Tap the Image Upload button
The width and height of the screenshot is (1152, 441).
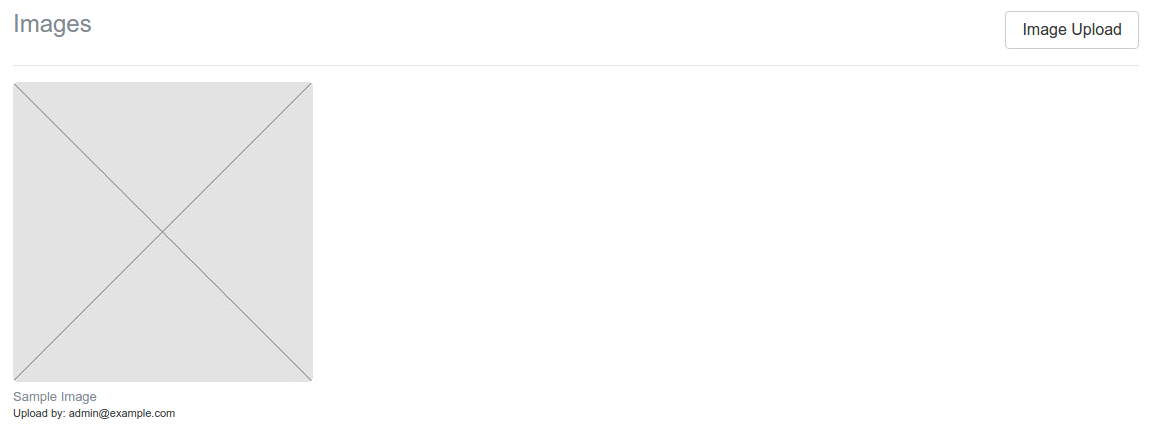tap(1071, 30)
